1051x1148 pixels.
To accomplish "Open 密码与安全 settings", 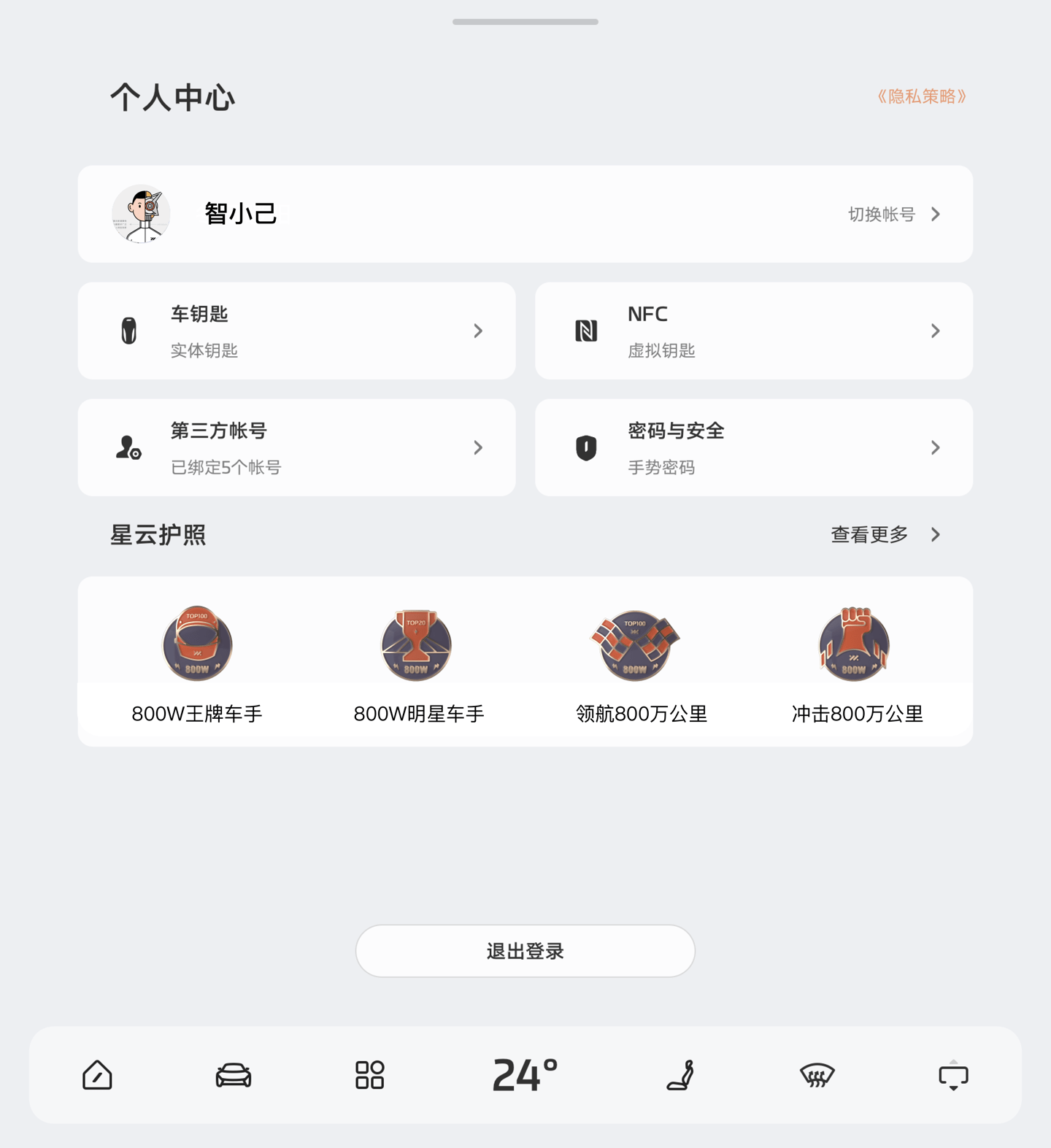I will tap(753, 447).
